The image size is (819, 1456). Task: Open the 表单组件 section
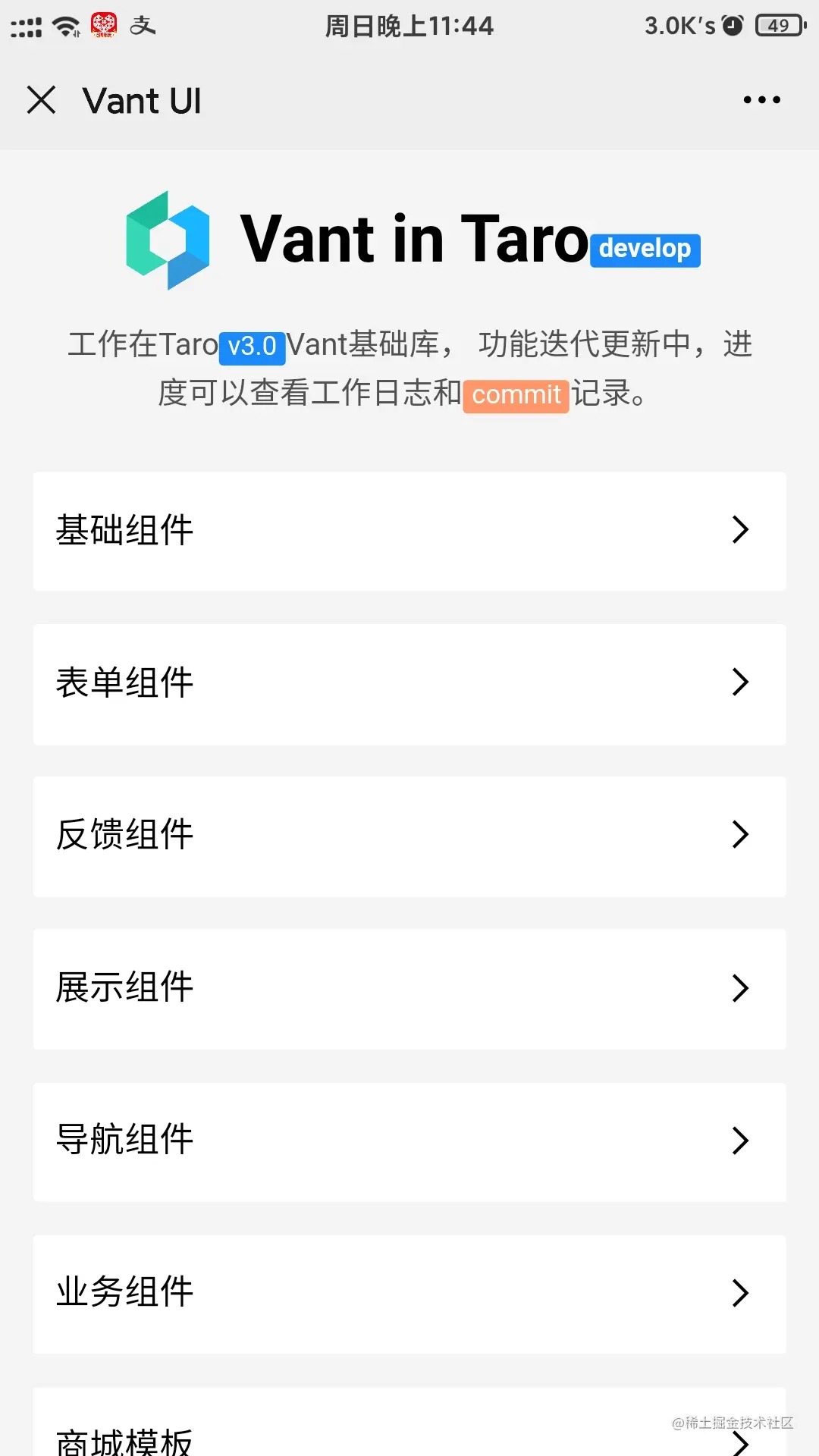pyautogui.click(x=409, y=683)
